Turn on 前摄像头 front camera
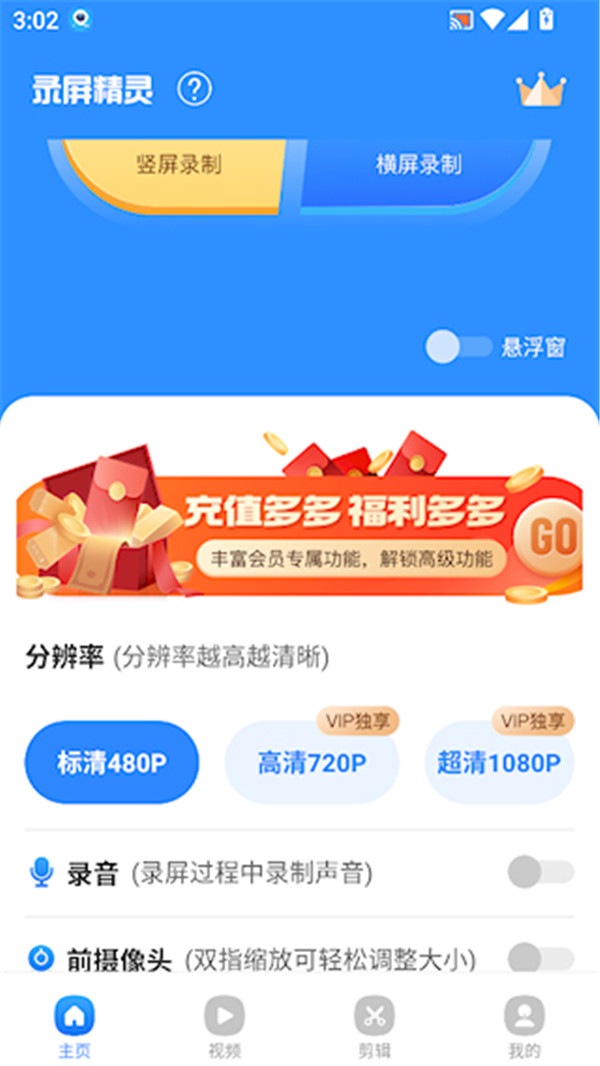This screenshot has height=1066, width=600. [540, 960]
